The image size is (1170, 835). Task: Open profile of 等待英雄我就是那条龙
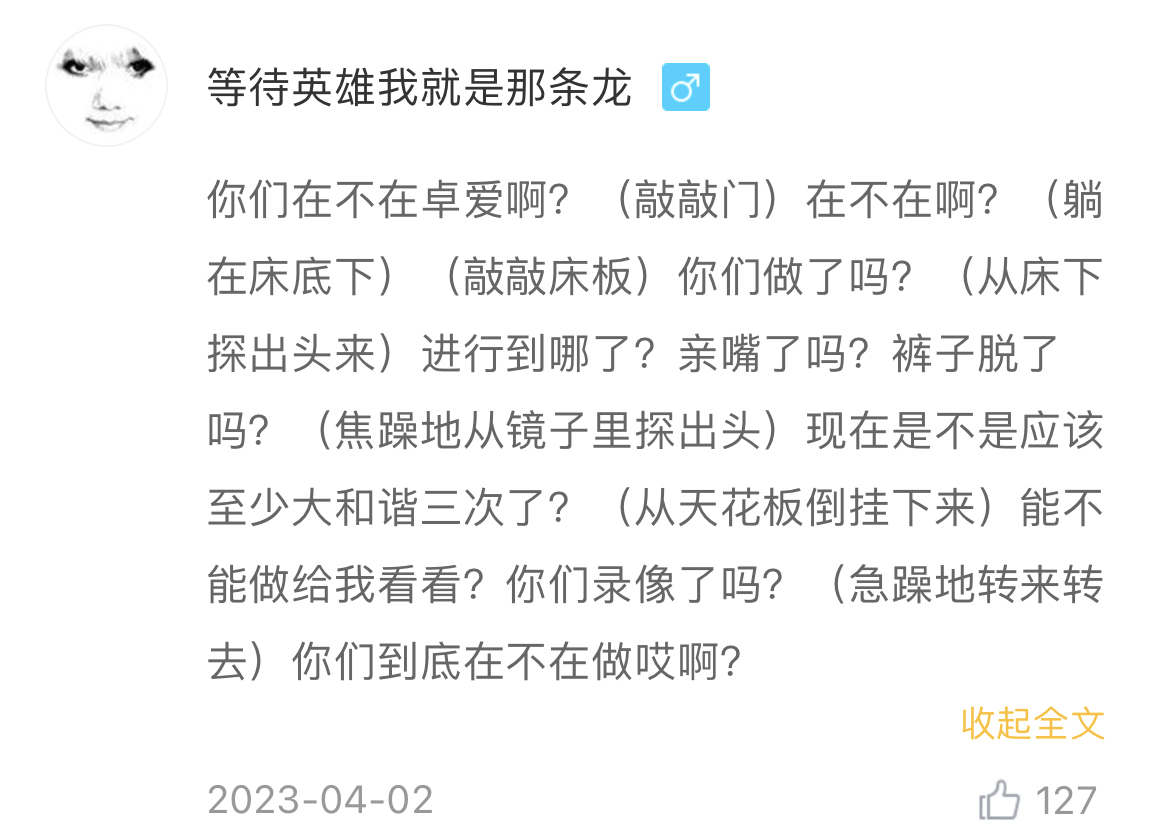coord(419,89)
